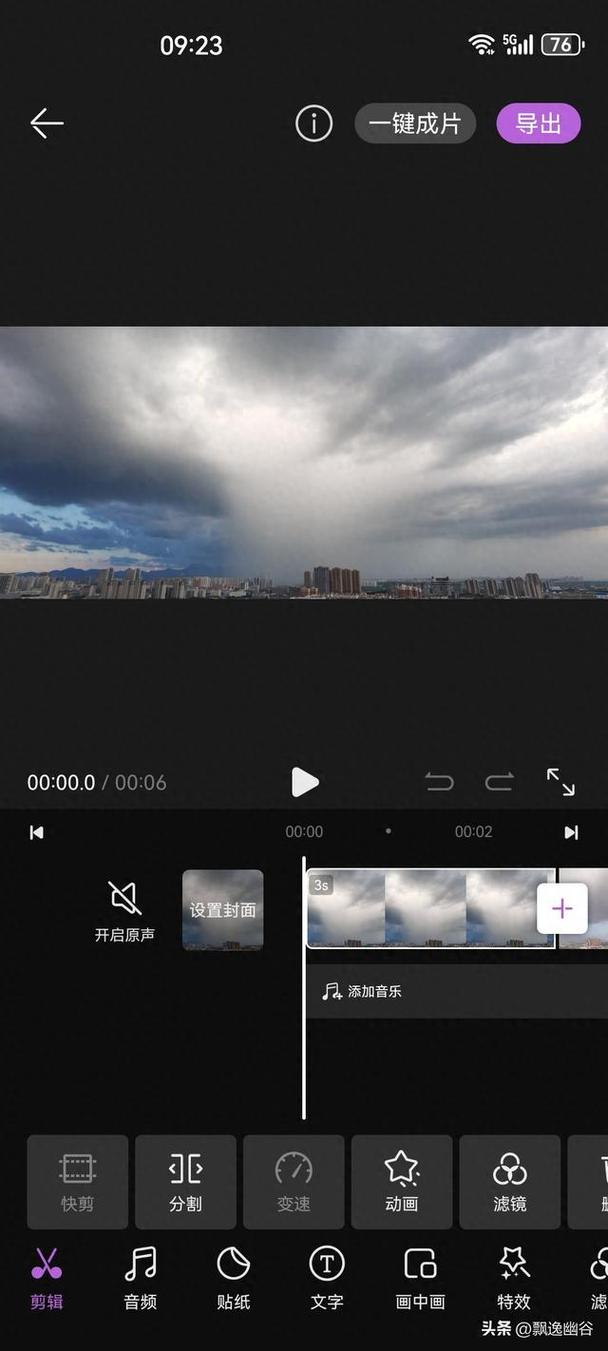Tap the 一键成片 button
The height and width of the screenshot is (1351, 608).
pos(415,123)
